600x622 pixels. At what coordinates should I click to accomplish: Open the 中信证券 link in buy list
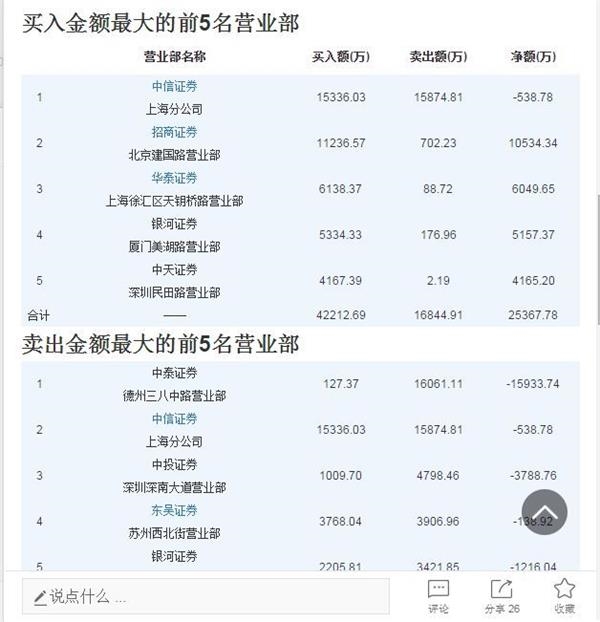[174, 87]
